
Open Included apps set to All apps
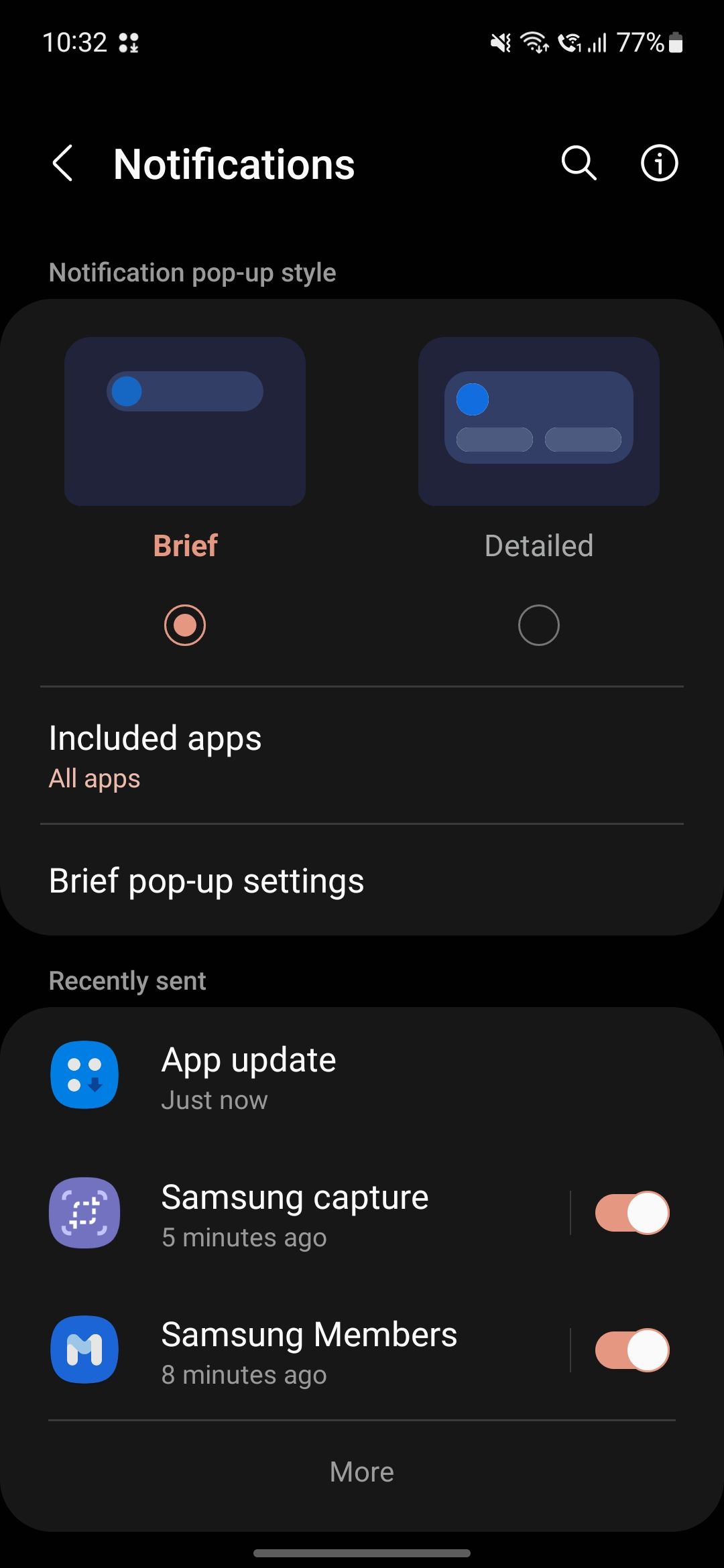coord(362,756)
